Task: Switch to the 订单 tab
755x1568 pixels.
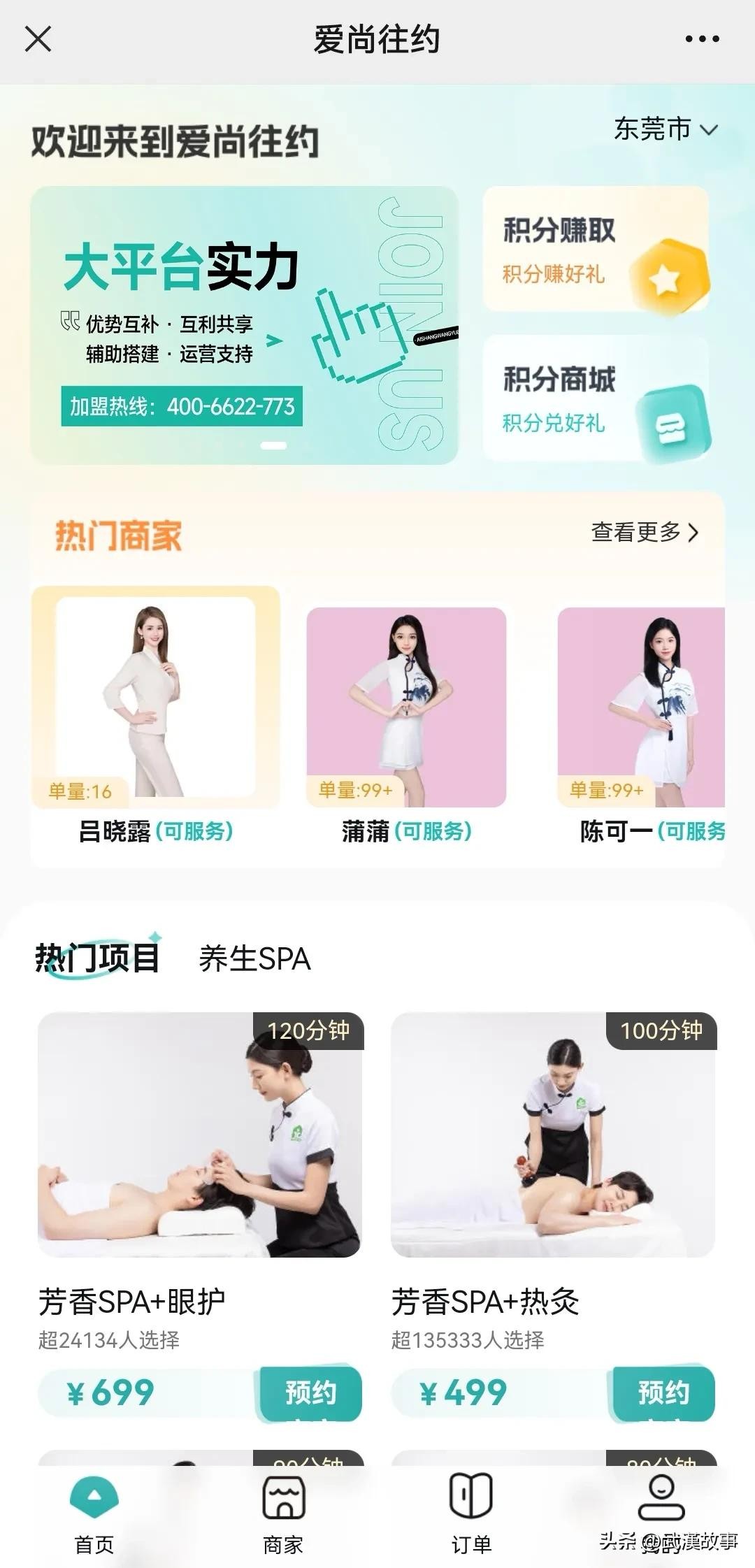Action: (471, 1515)
